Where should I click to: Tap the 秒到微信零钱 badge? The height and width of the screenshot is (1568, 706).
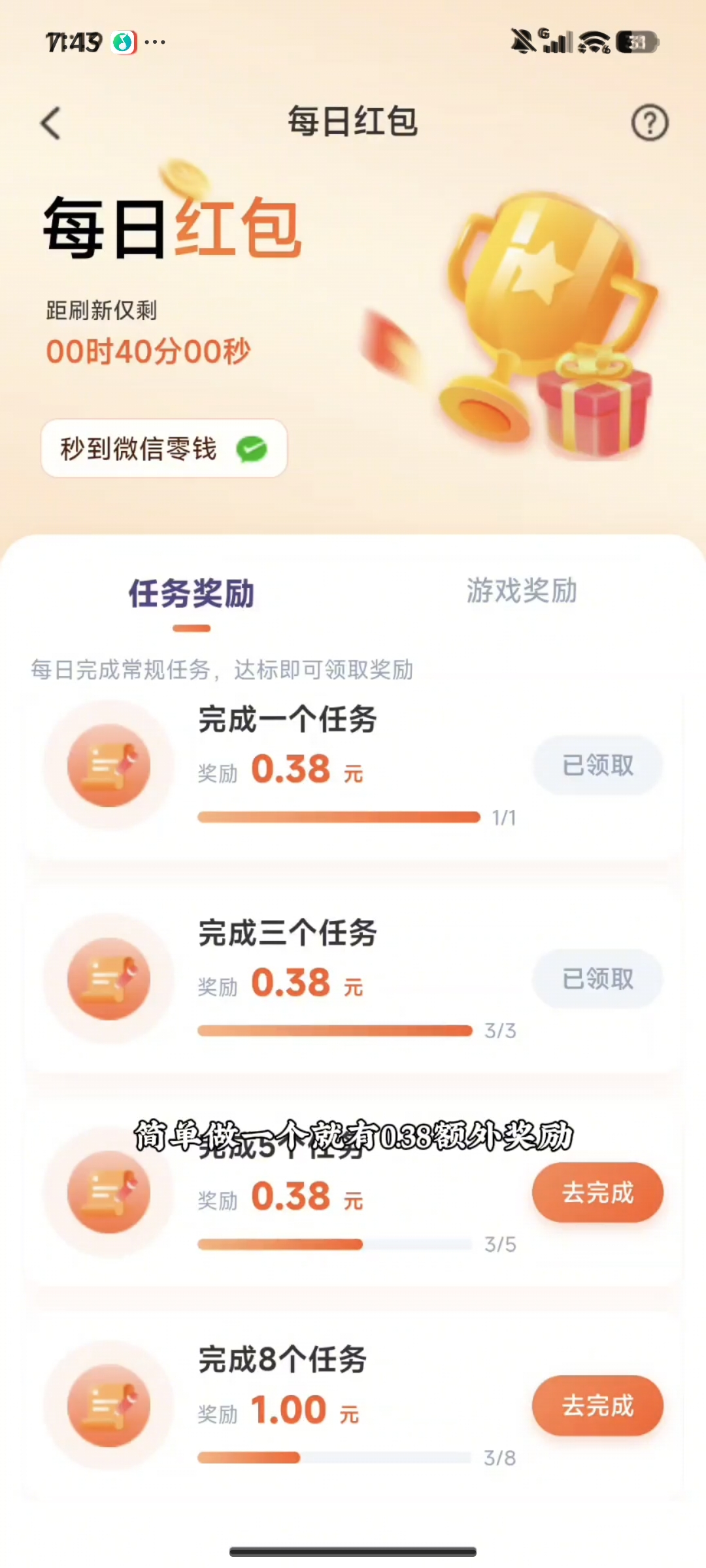[164, 448]
